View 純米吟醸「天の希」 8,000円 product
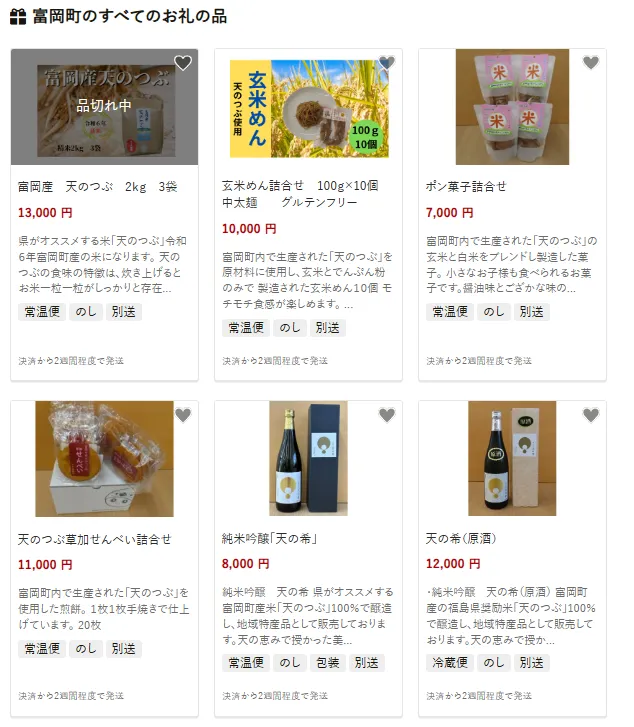The height and width of the screenshot is (727, 634). click(270, 539)
